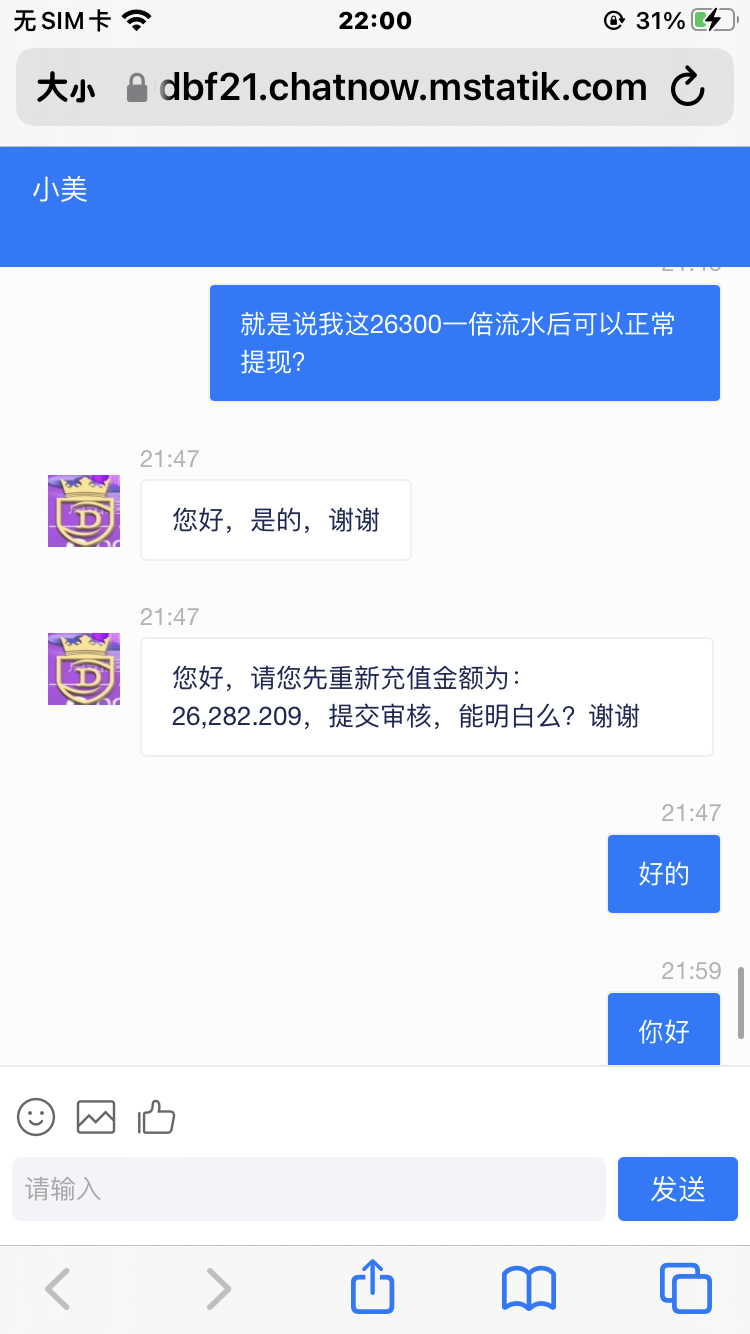Go back in Safari
This screenshot has height=1334, width=750.
tap(58, 1288)
